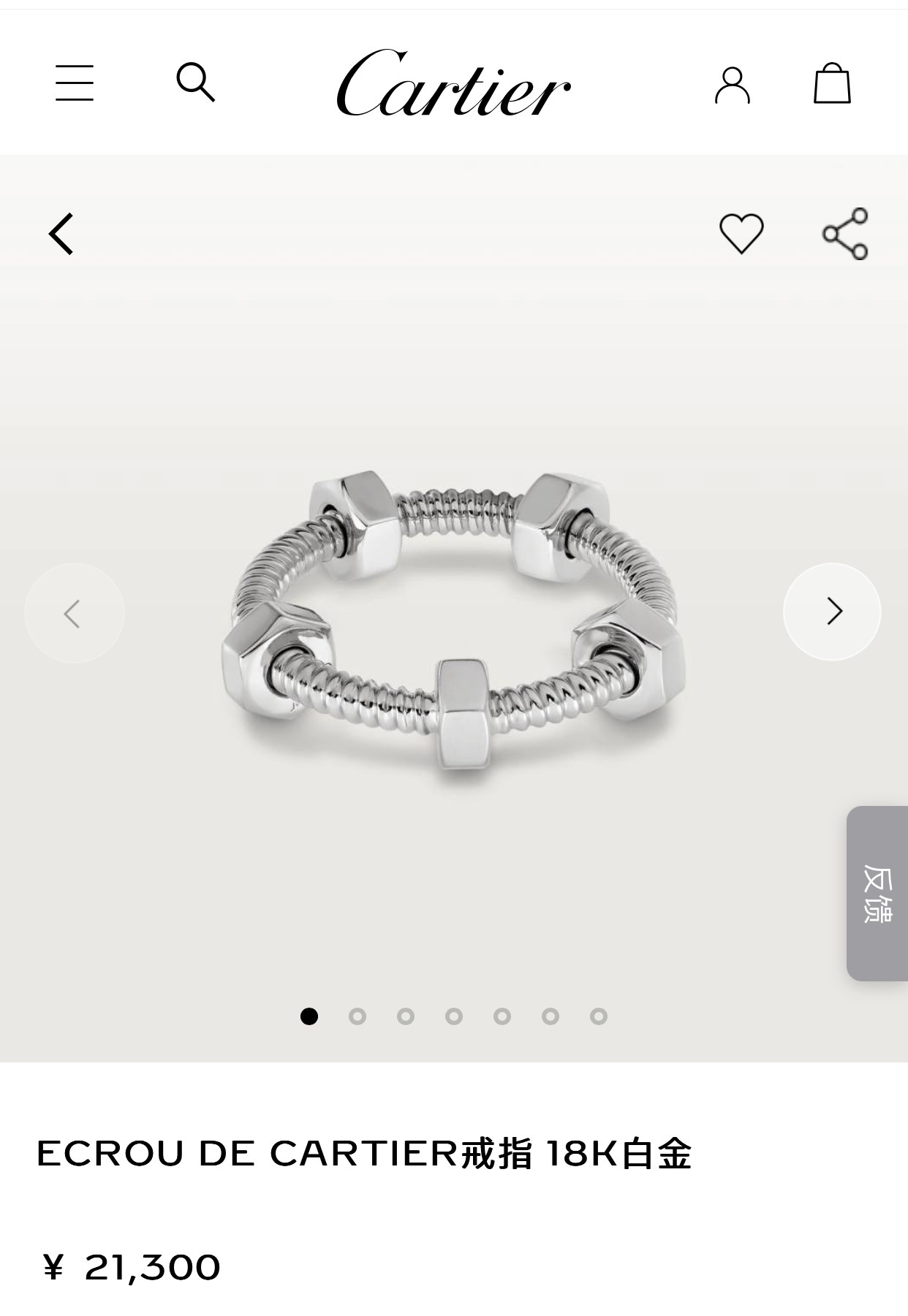Jump to the last image dot
The height and width of the screenshot is (1316, 908).
pos(599,1016)
